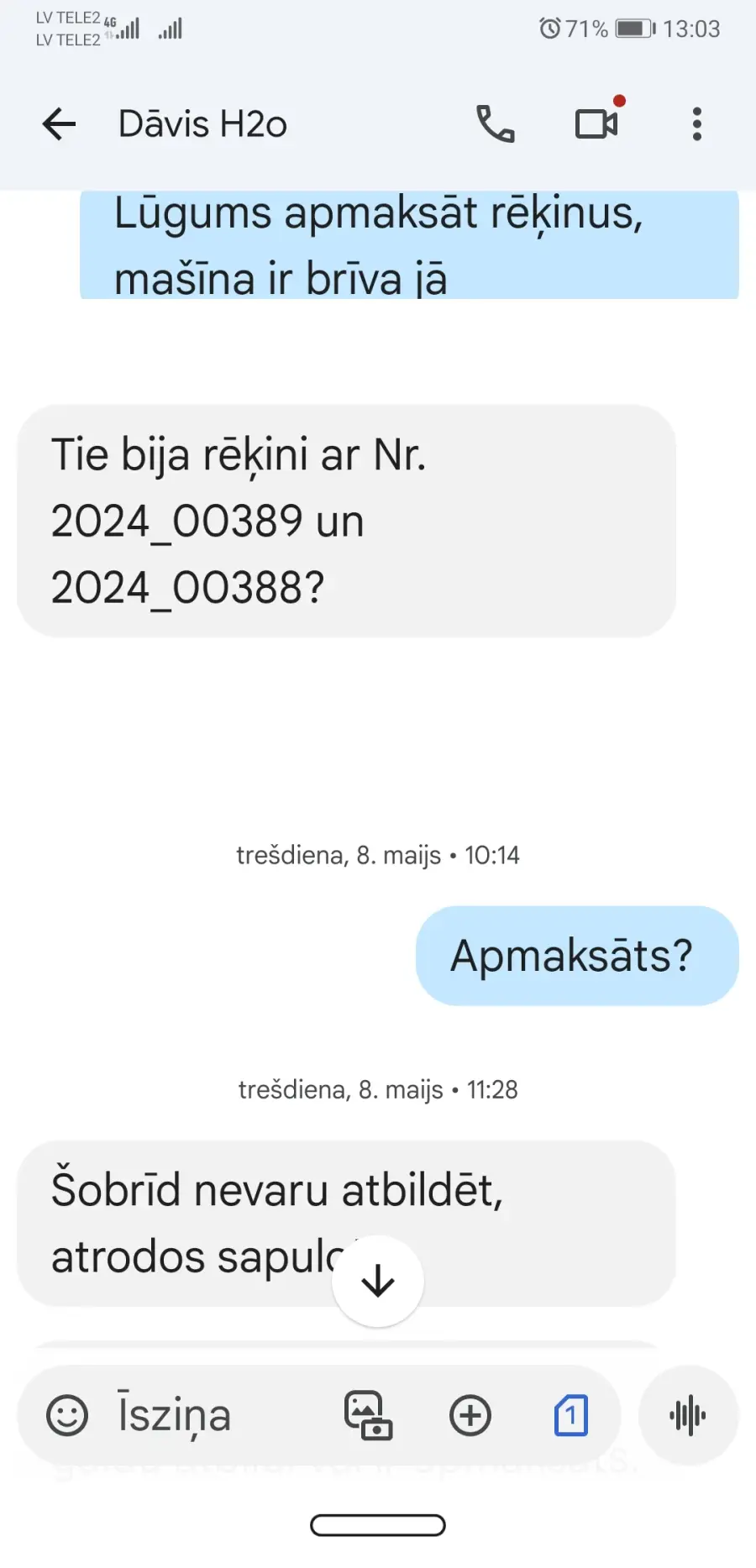
Task: Open the plus attachments menu
Action: 470,1416
